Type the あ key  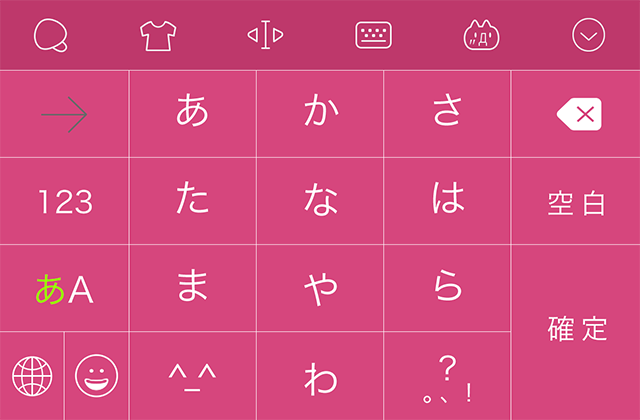tap(192, 113)
